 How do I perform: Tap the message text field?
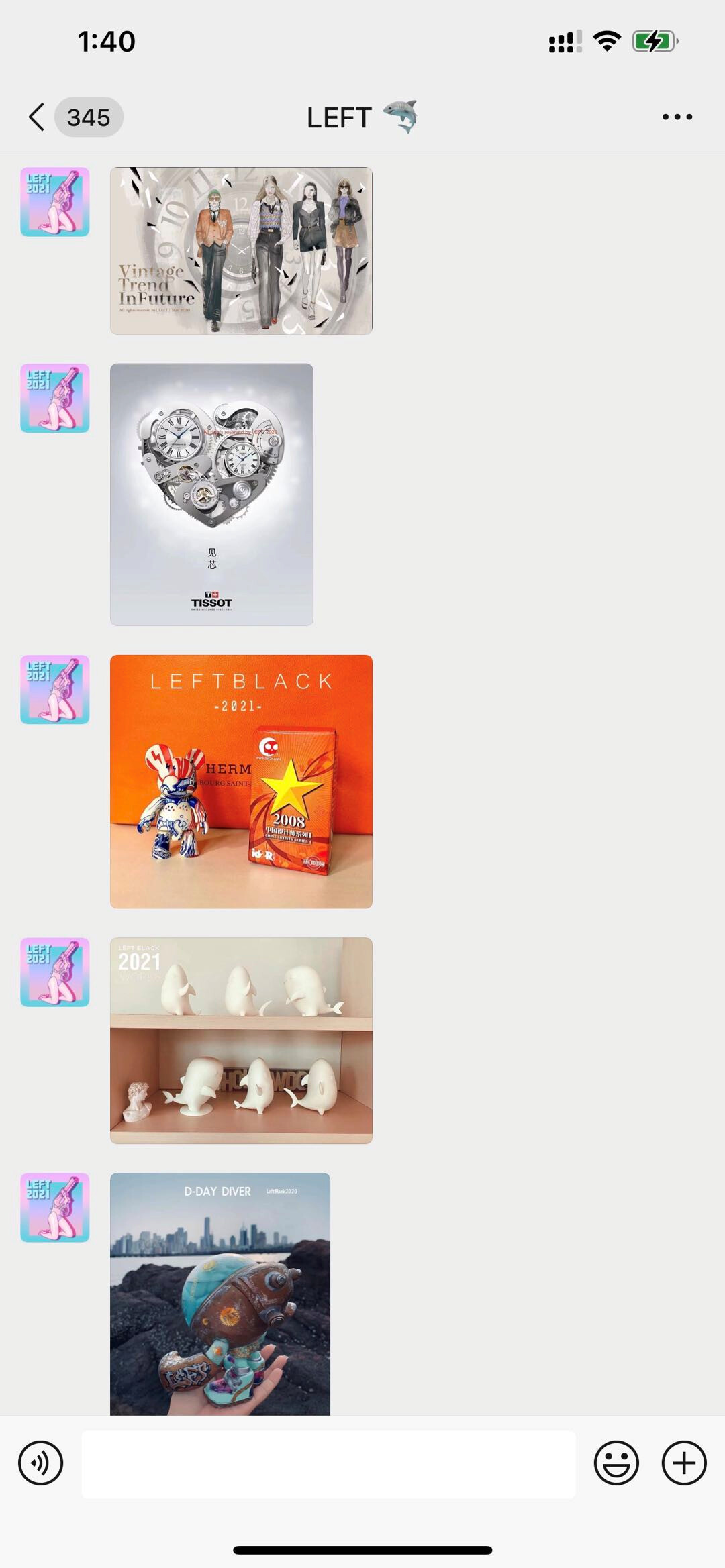328,1464
